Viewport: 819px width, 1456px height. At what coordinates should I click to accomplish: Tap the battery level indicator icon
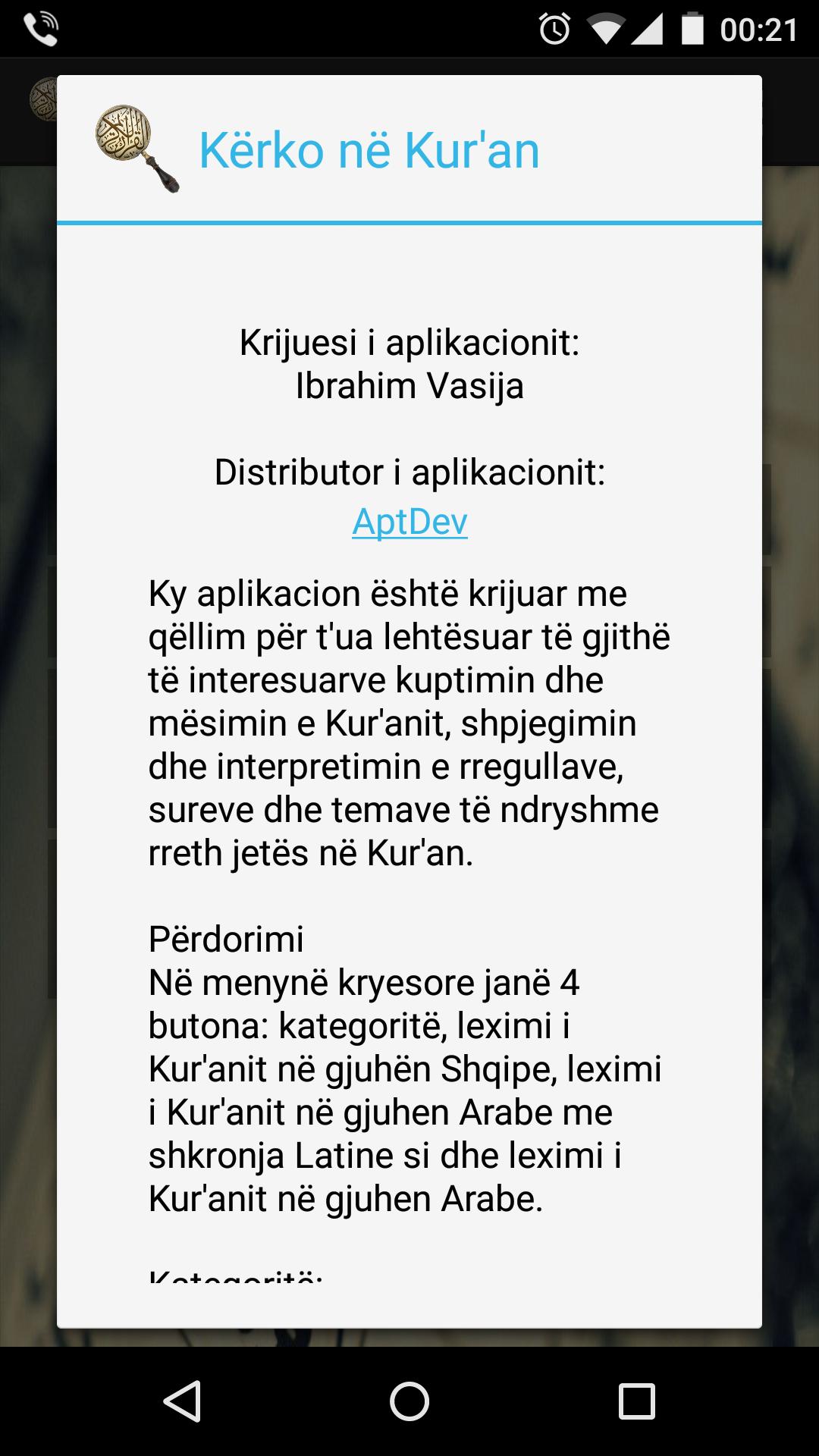tap(692, 27)
